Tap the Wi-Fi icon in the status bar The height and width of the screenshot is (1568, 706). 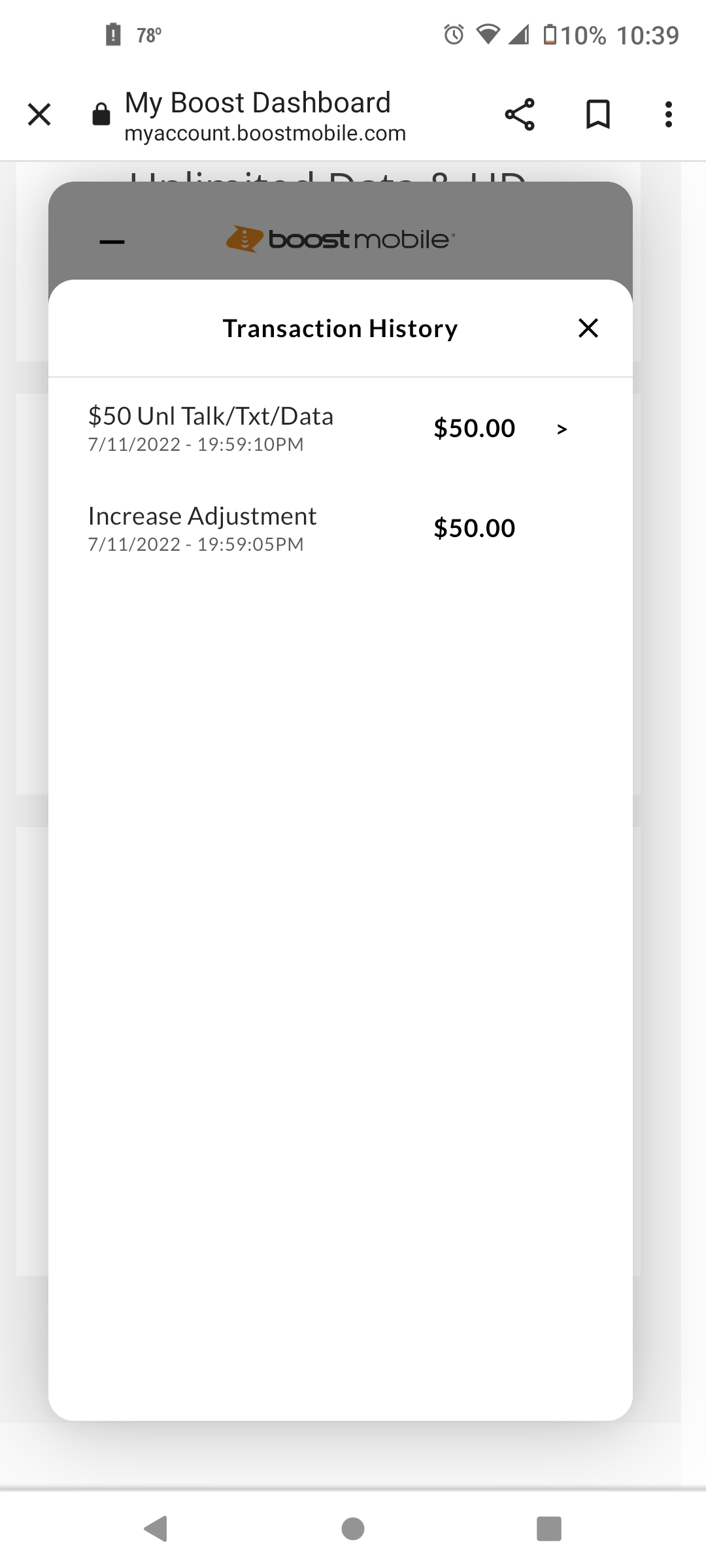pos(487,34)
